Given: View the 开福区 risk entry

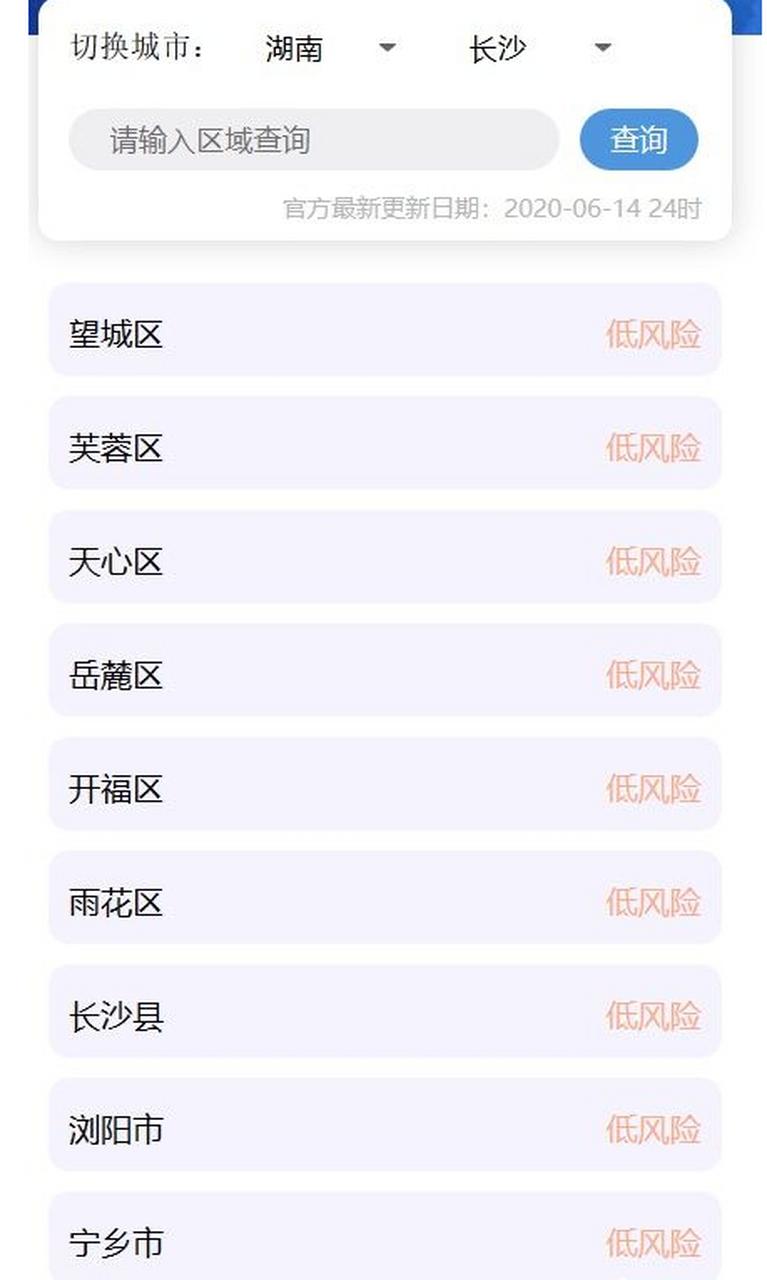Looking at the screenshot, I should coord(385,790).
